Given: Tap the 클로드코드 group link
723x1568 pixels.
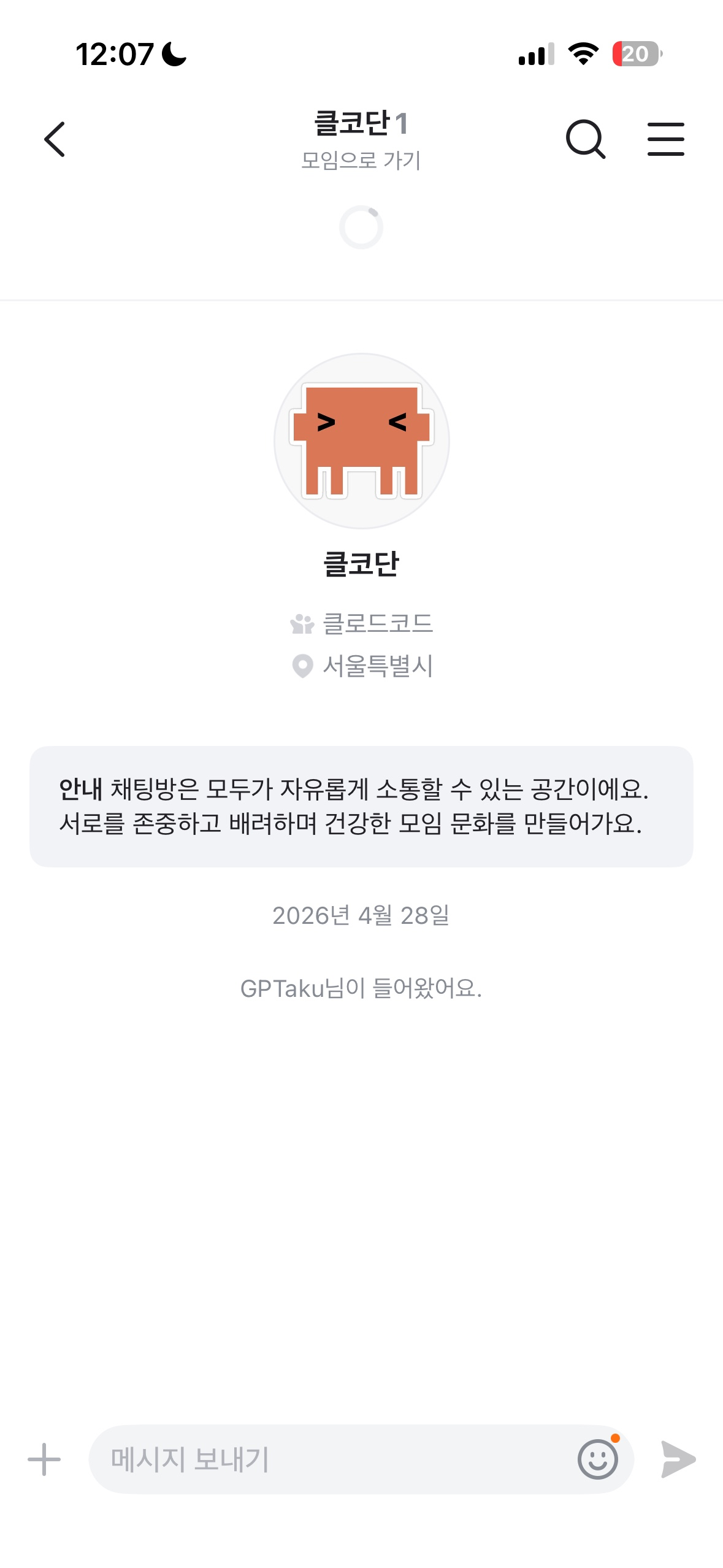Looking at the screenshot, I should click(x=379, y=623).
